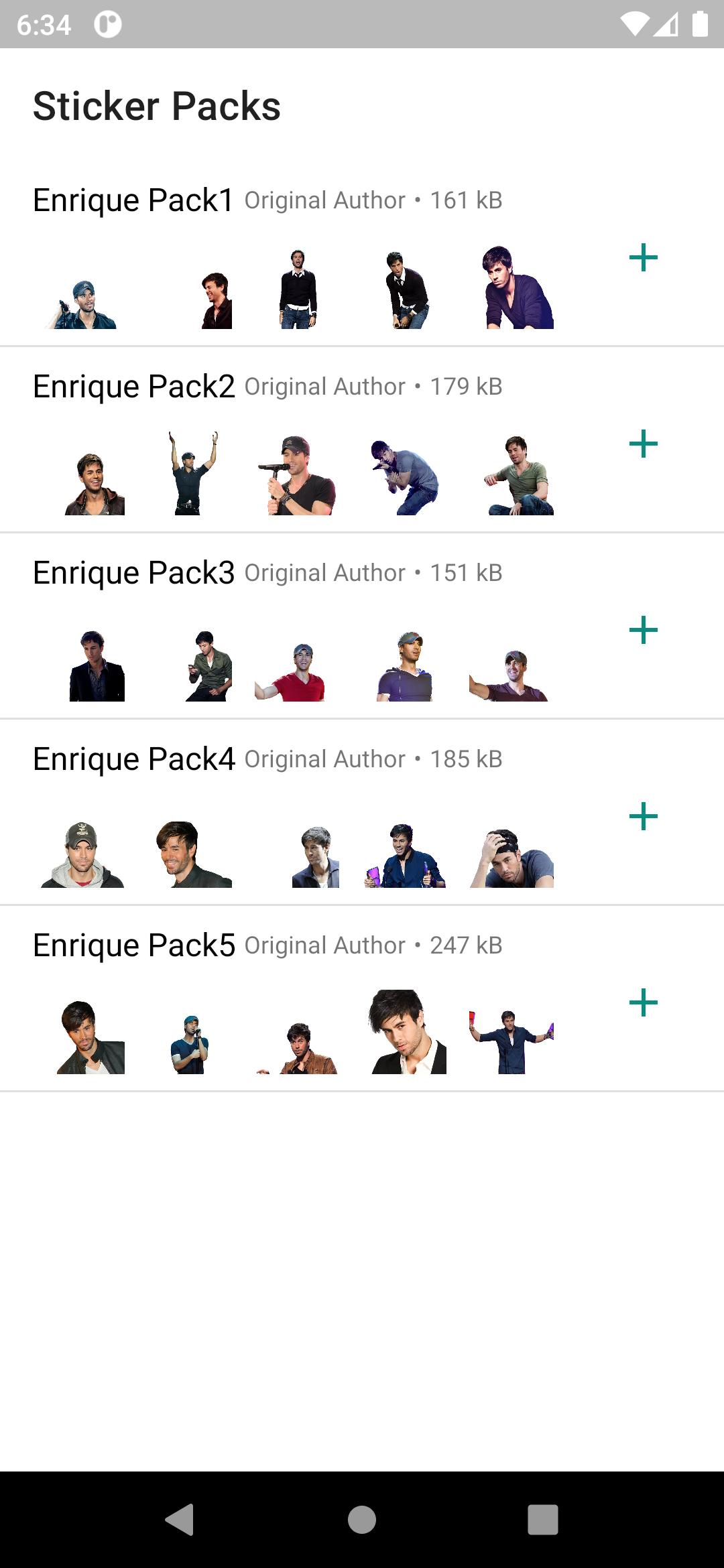Add Enrique Pack5 using its plus icon
The image size is (724, 1568).
point(643,1003)
